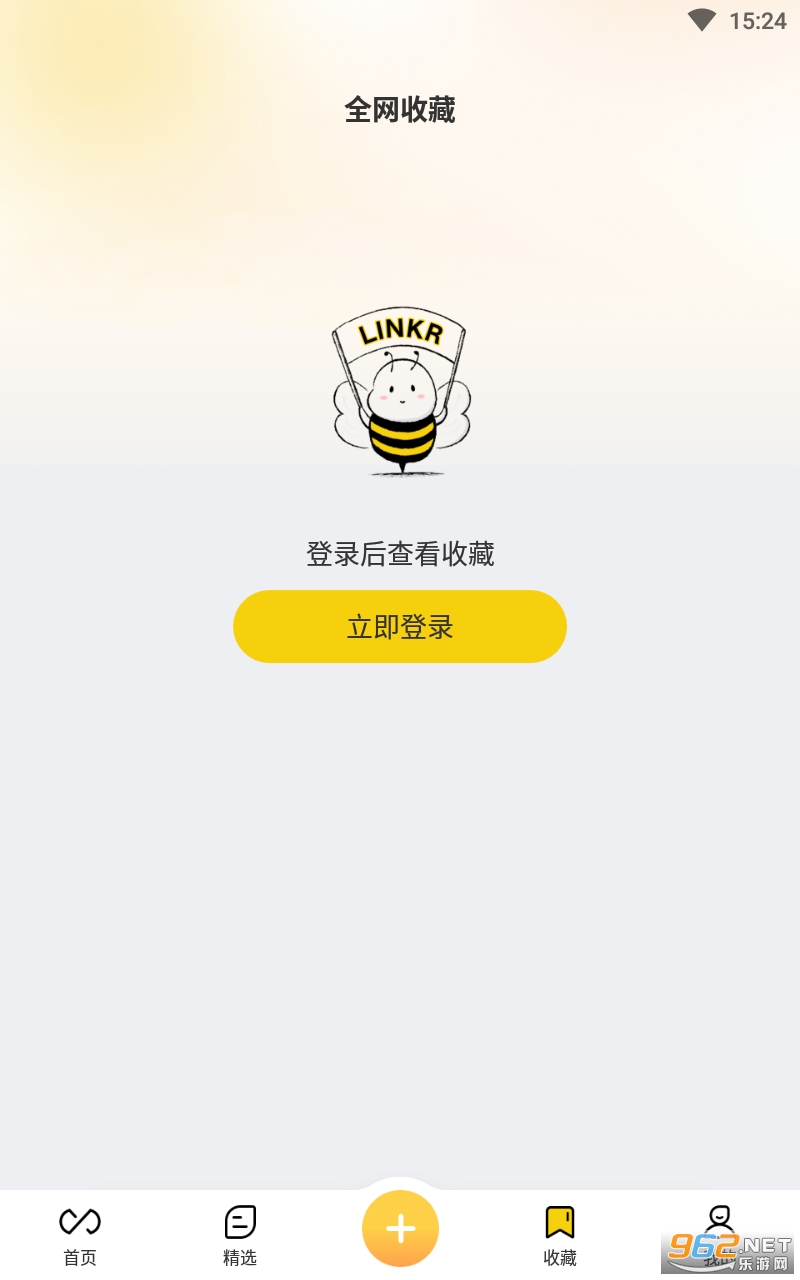Switch to the 首页 home tab
This screenshot has width=800, height=1280.
(80, 1235)
